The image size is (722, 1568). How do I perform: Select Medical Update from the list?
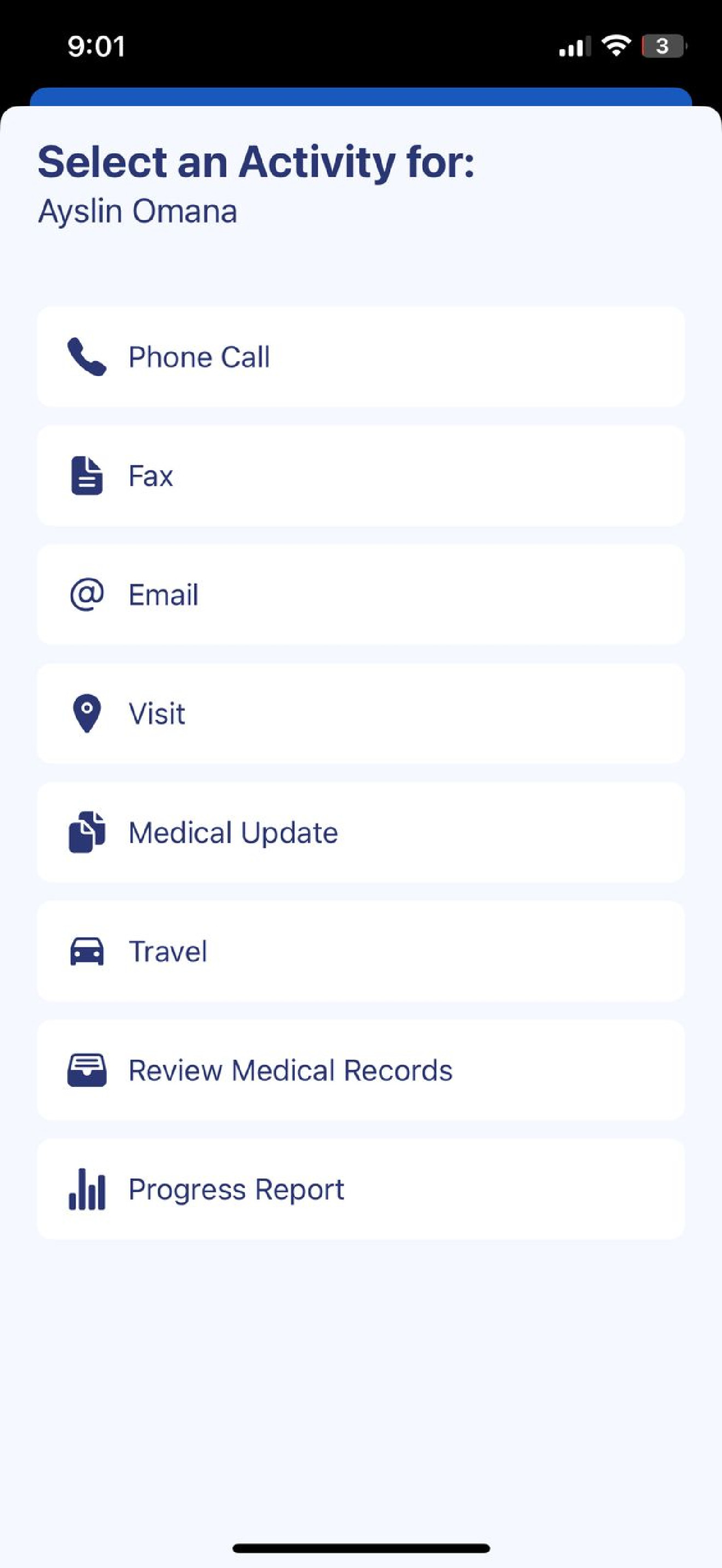click(x=360, y=832)
